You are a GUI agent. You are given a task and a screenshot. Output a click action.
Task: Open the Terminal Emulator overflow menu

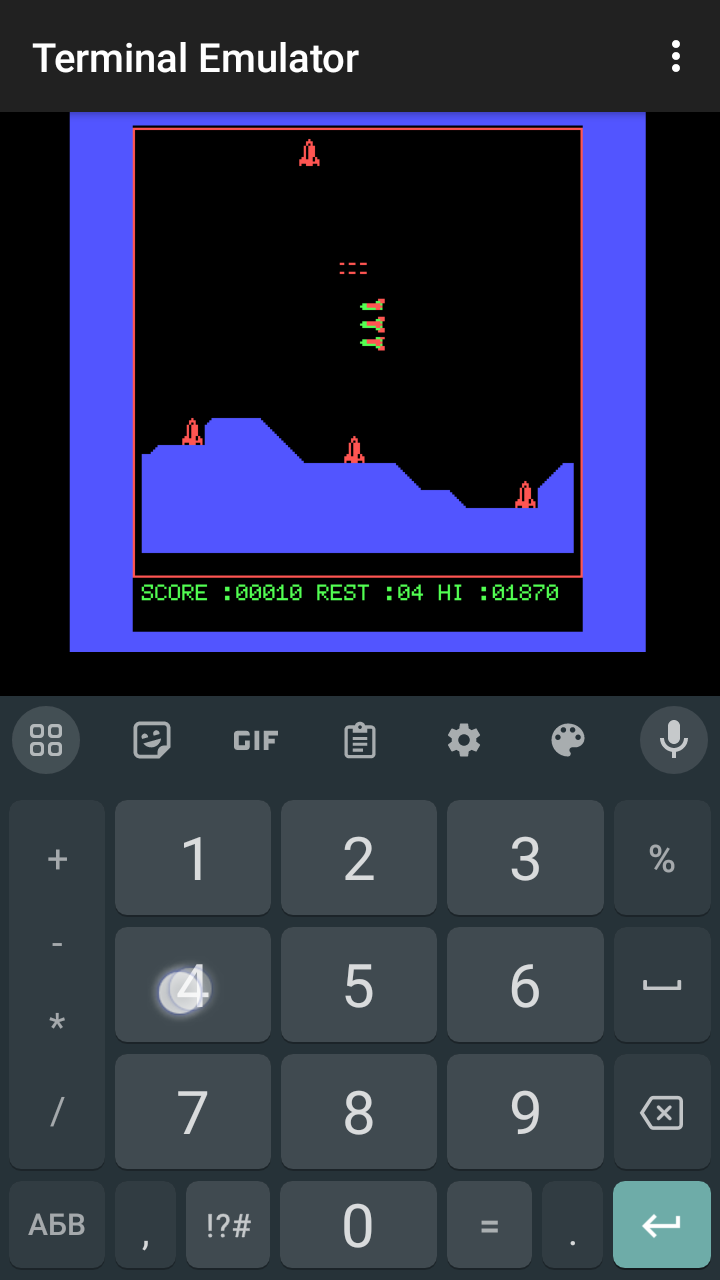(x=676, y=57)
